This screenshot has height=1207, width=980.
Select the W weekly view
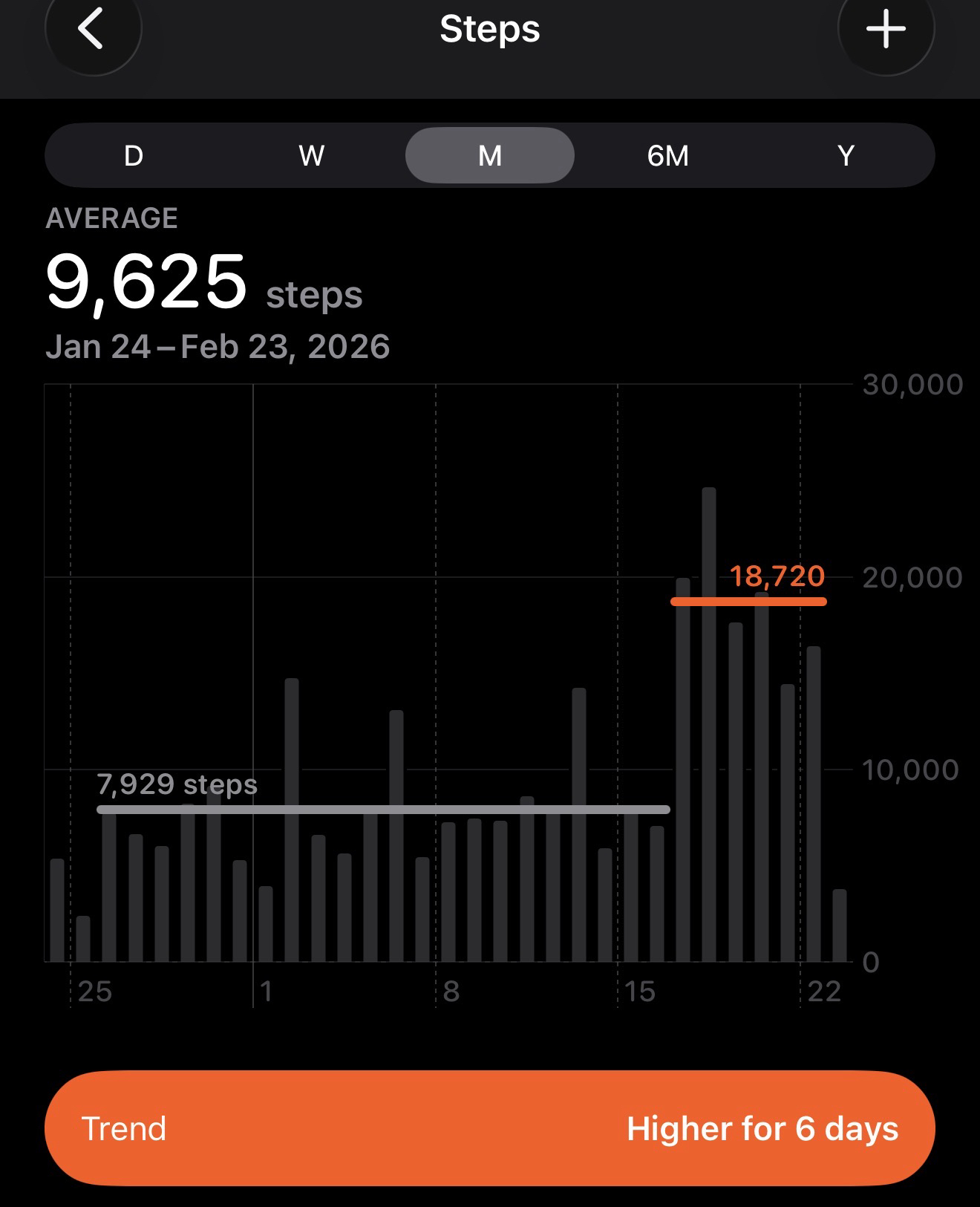click(x=312, y=155)
